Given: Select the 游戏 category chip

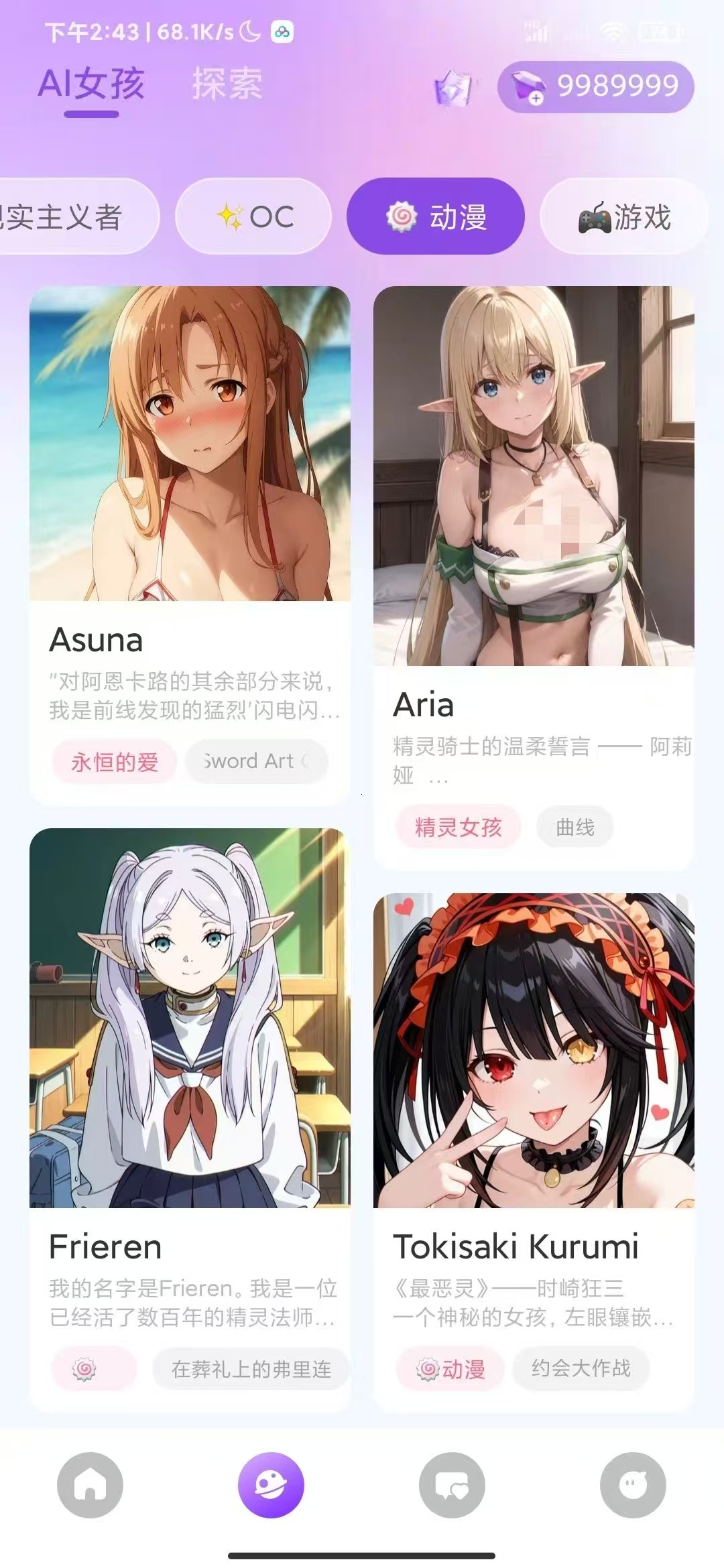Looking at the screenshot, I should pos(623,216).
